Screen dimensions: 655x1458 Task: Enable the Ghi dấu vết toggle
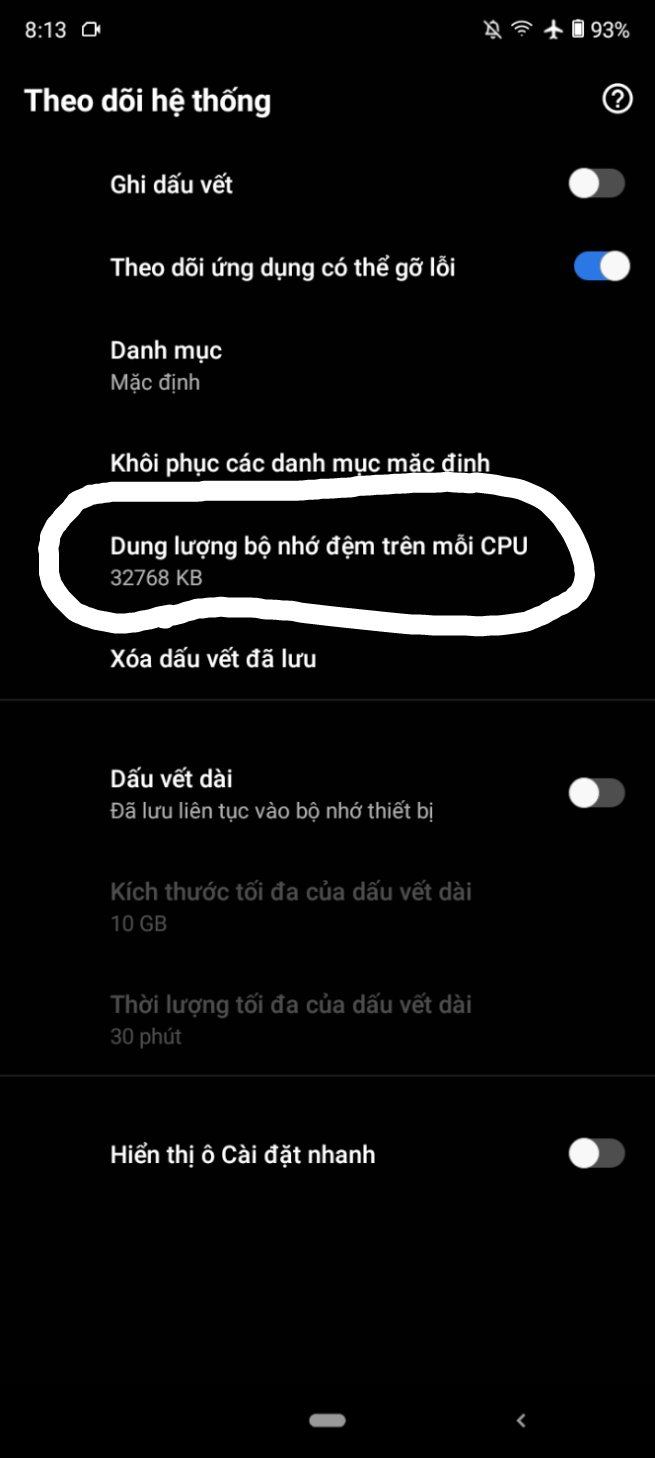click(x=597, y=184)
